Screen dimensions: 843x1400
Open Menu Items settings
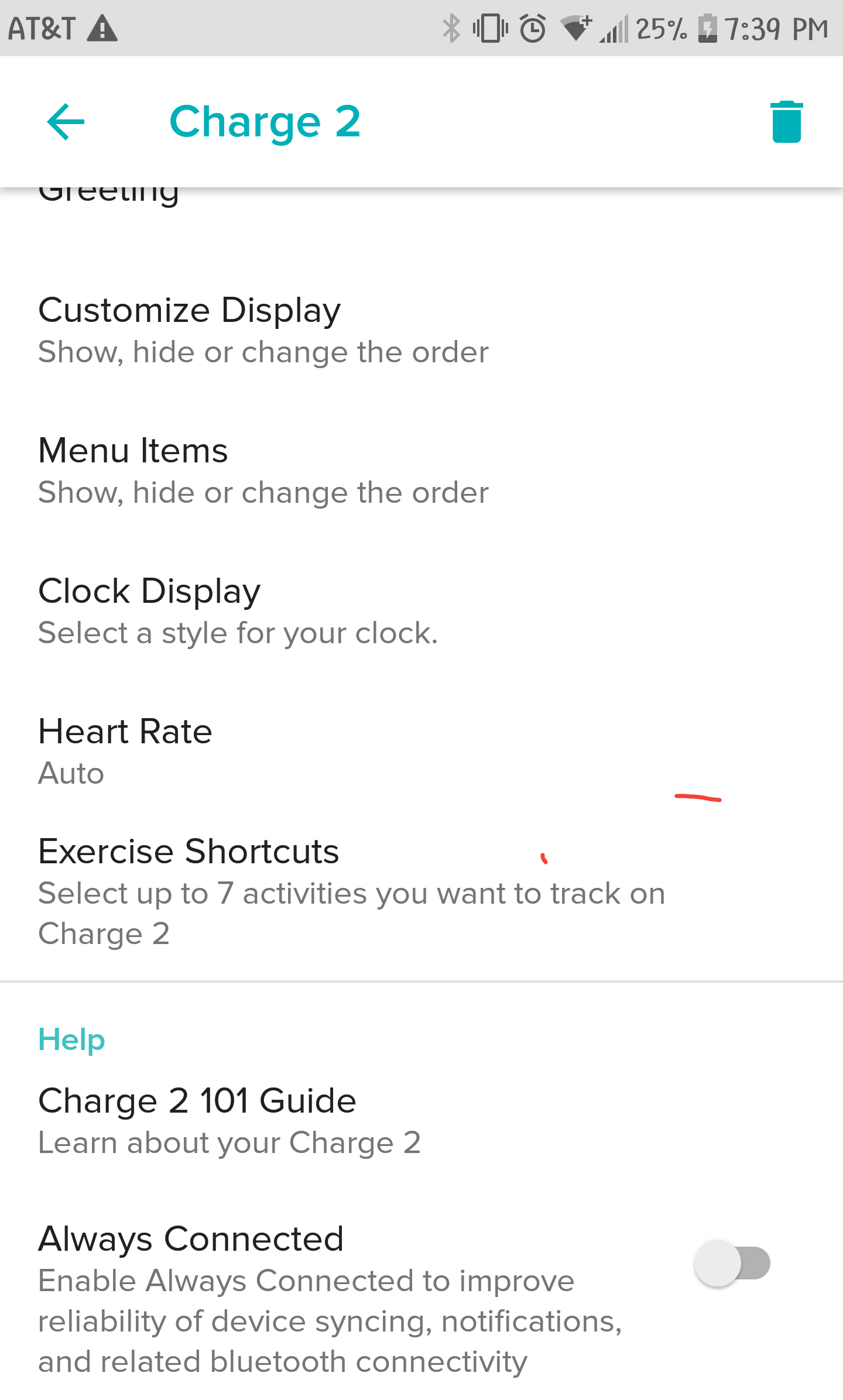[263, 470]
